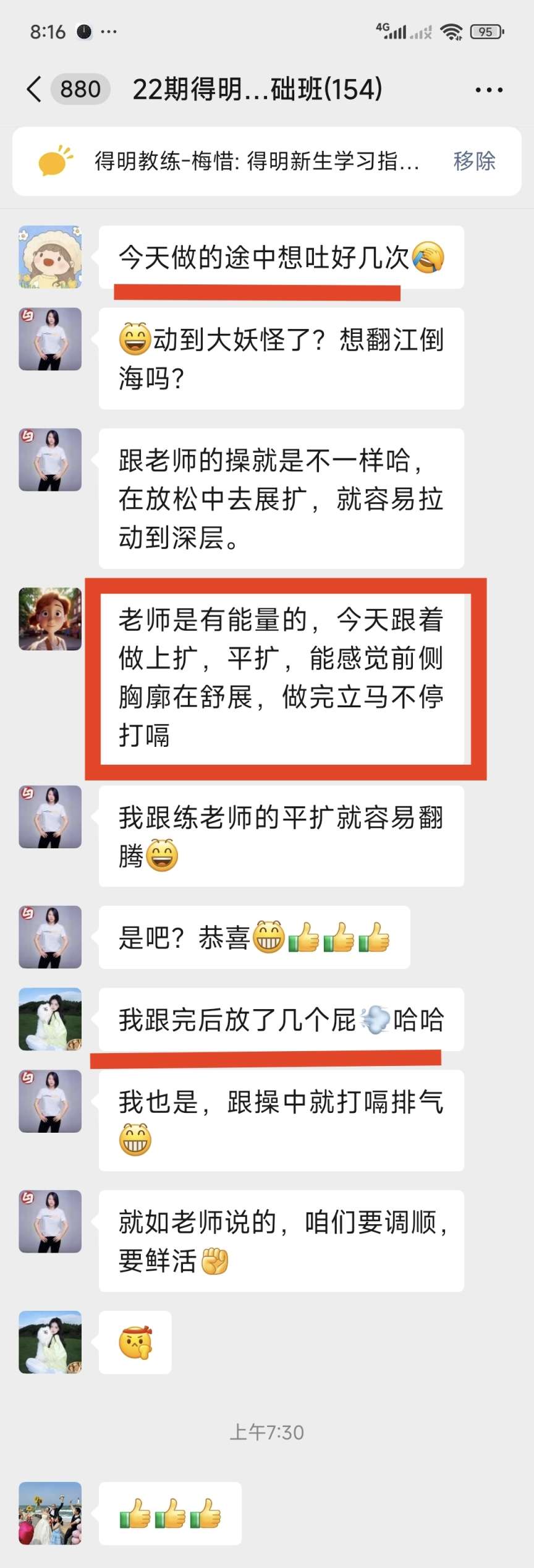Open avatar beside the three thumbs-up message

tap(50, 1513)
